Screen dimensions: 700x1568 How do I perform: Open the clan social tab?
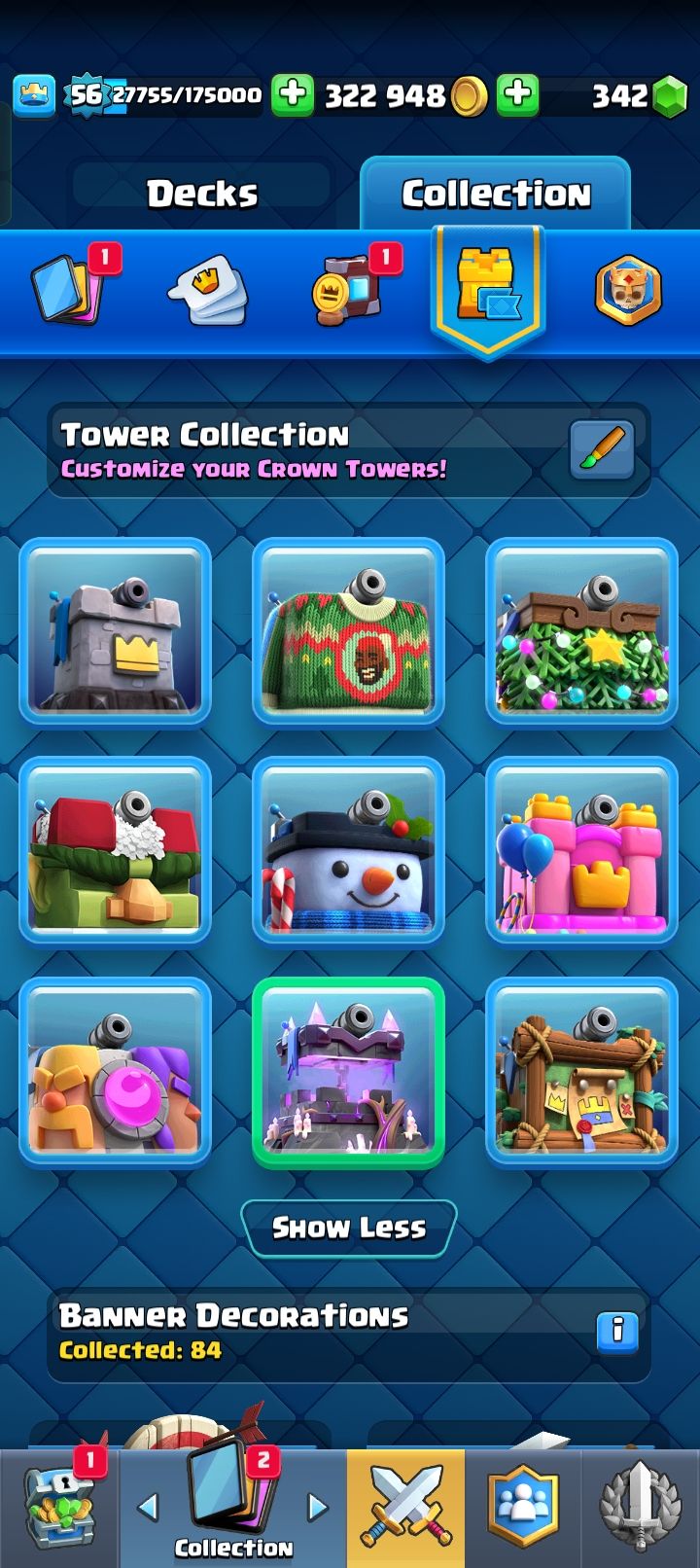tap(523, 1508)
